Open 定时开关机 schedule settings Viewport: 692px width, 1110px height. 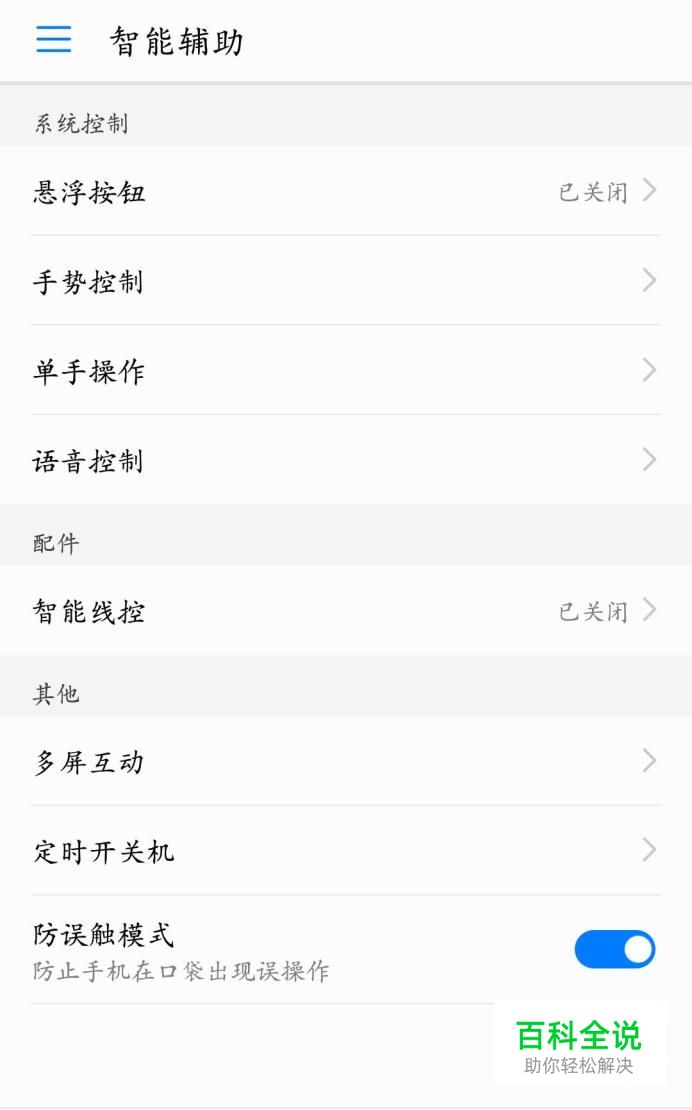[x=345, y=851]
